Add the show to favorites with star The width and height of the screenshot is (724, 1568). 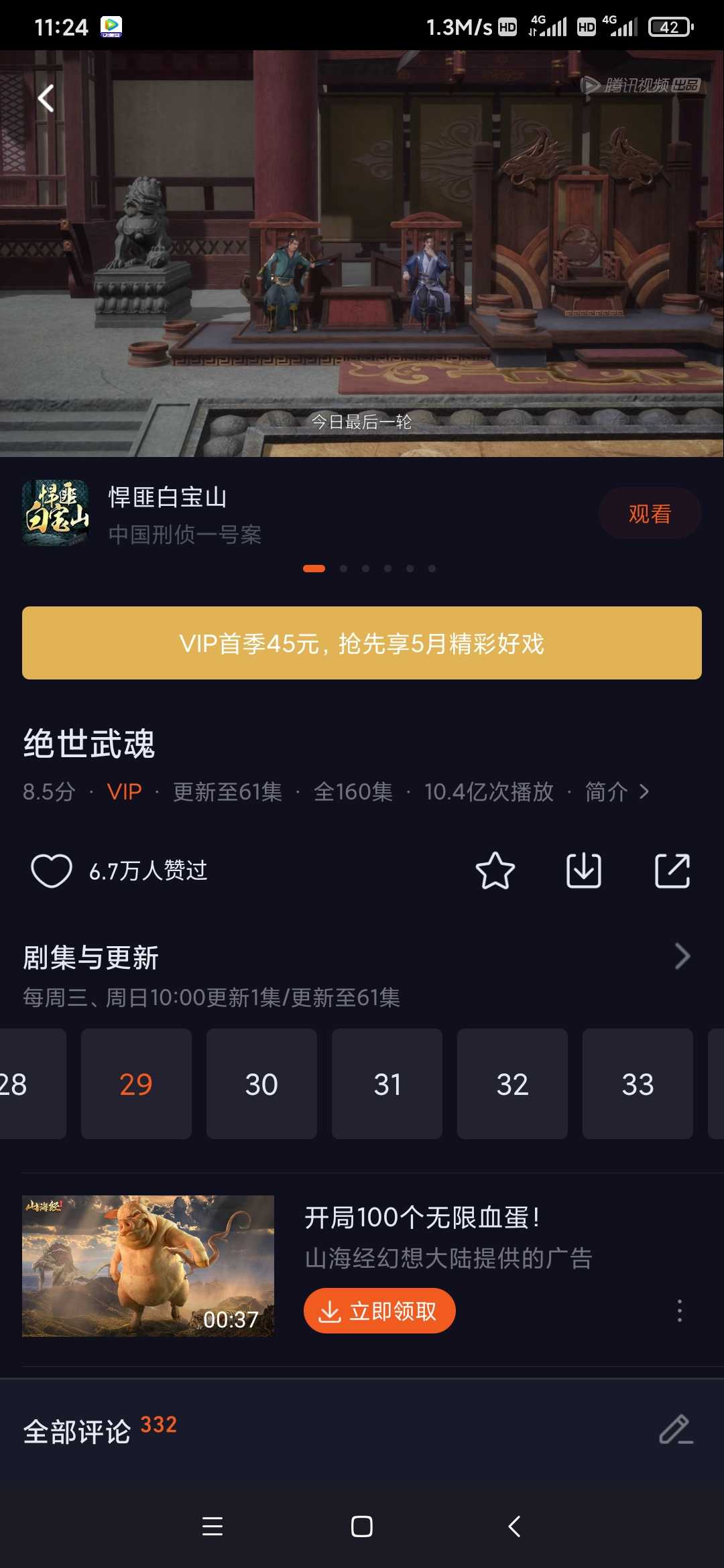coord(495,871)
